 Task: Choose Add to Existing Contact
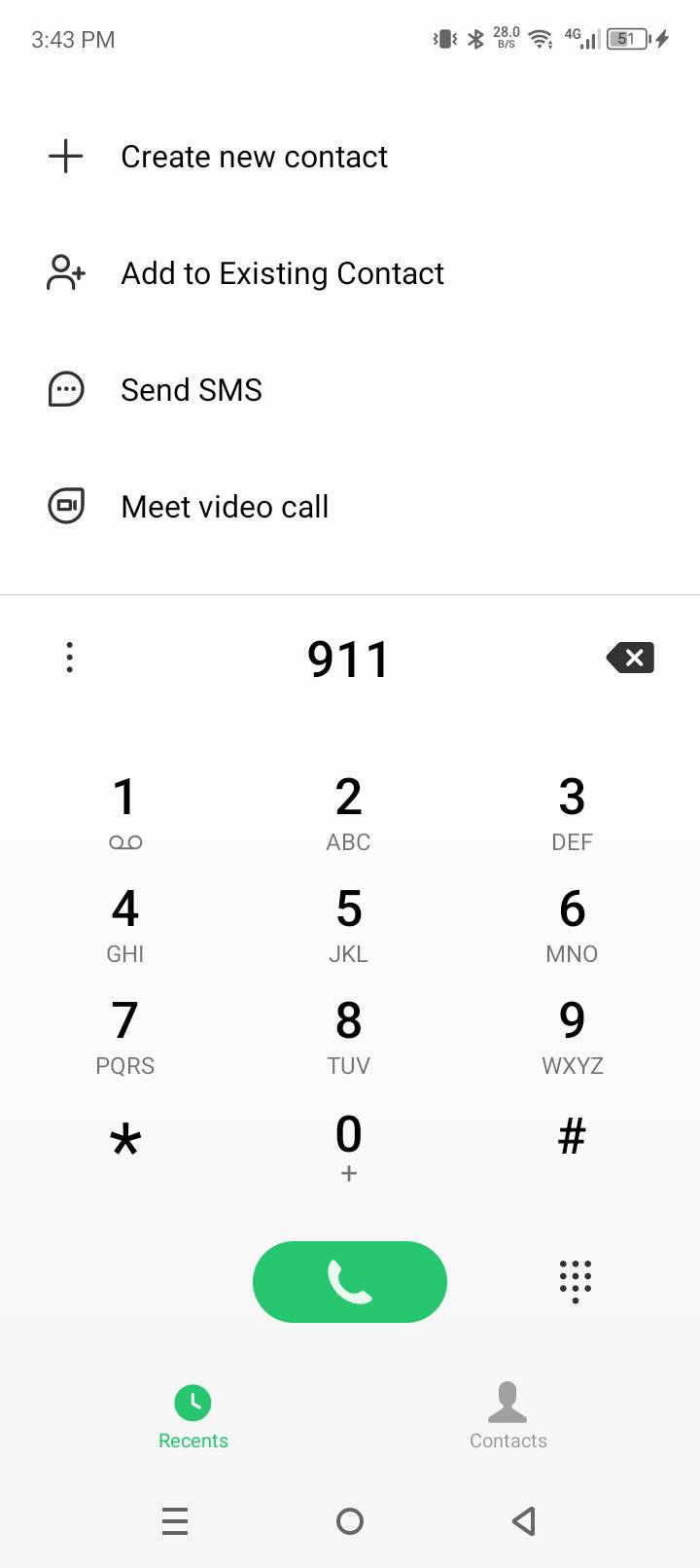click(282, 273)
